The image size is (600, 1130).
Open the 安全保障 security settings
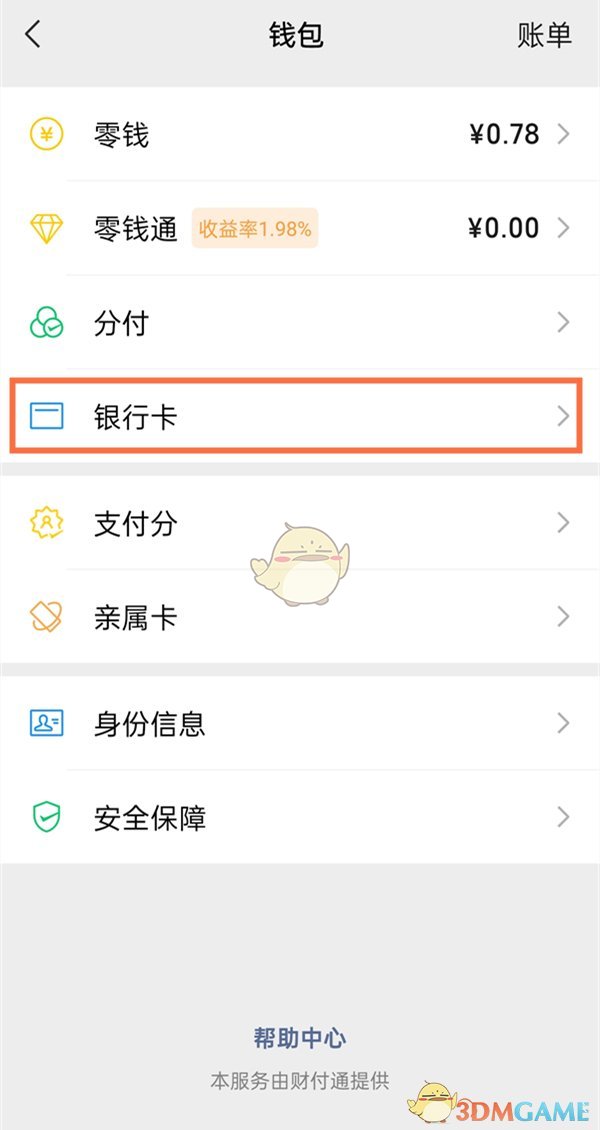tap(300, 818)
